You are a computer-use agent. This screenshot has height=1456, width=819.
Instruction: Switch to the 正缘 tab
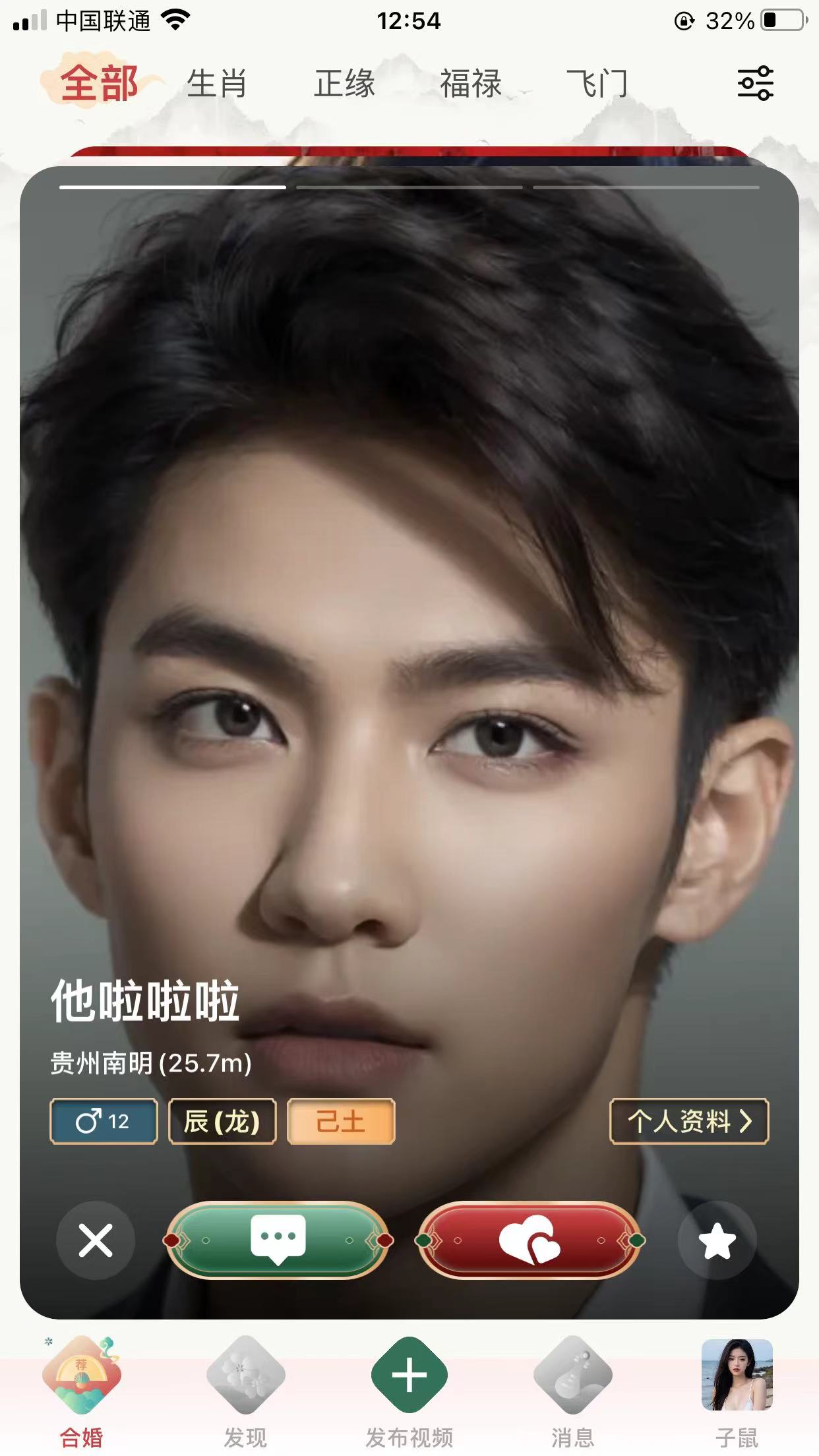pyautogui.click(x=344, y=84)
